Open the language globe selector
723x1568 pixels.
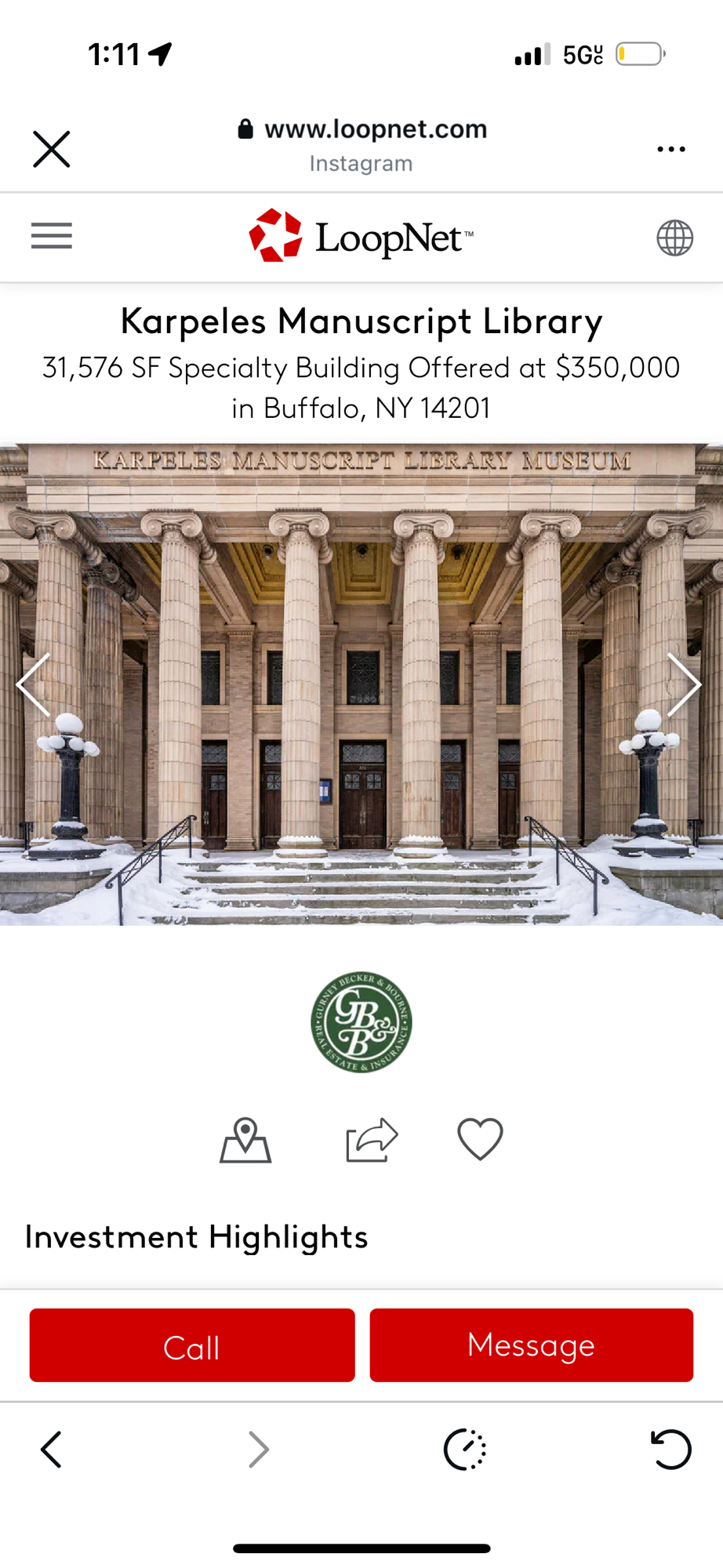pos(674,238)
